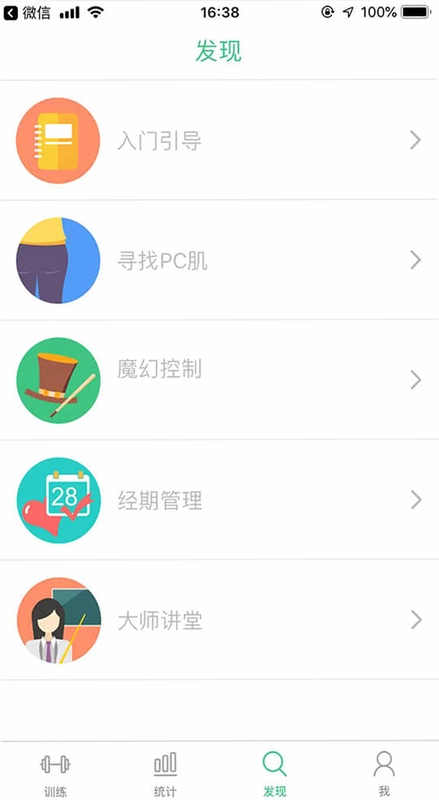The height and width of the screenshot is (800, 439).
Task: Open the 入门引导 row
Action: point(220,140)
